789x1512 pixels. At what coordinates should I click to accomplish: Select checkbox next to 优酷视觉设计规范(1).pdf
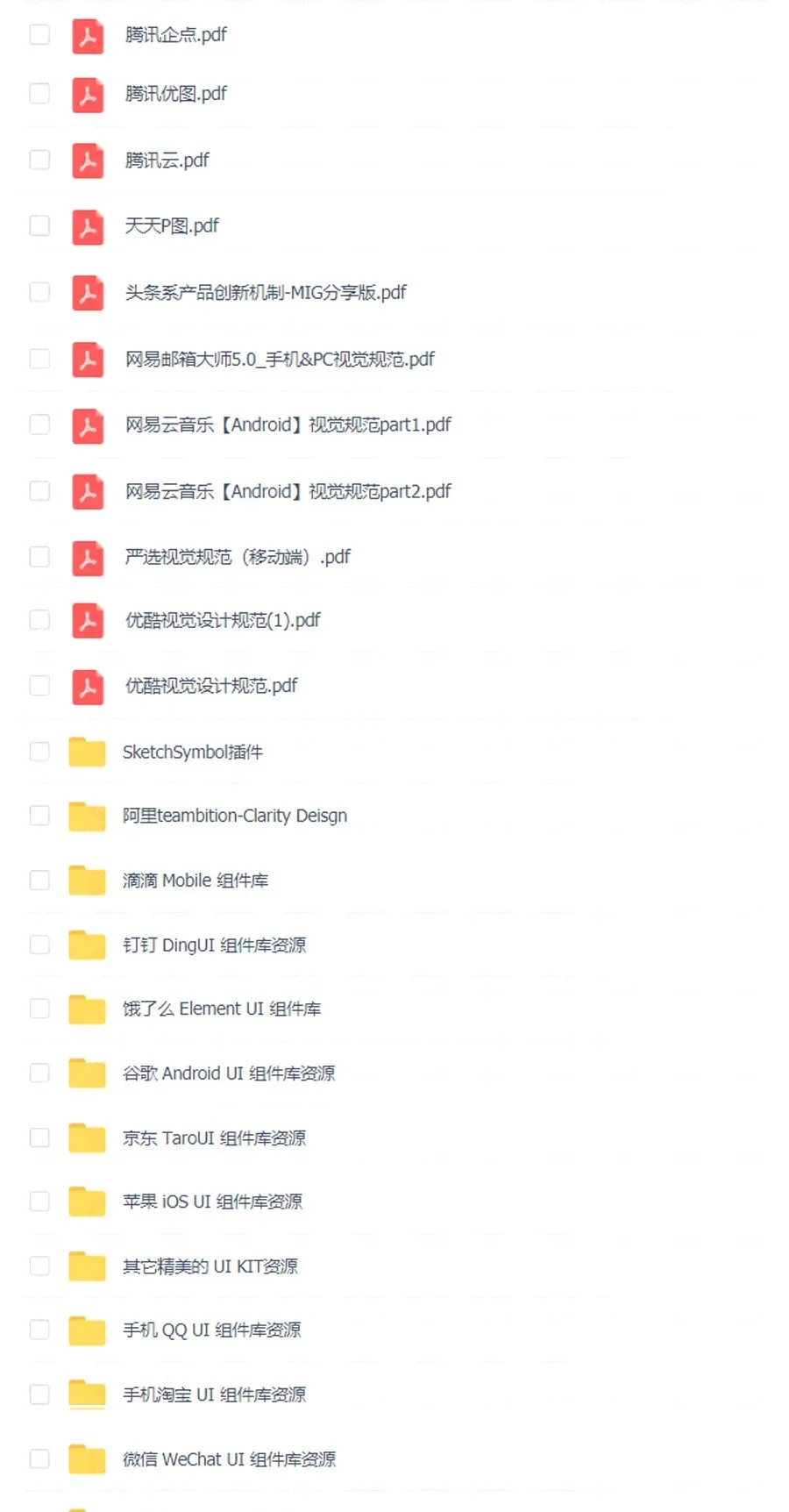click(39, 620)
